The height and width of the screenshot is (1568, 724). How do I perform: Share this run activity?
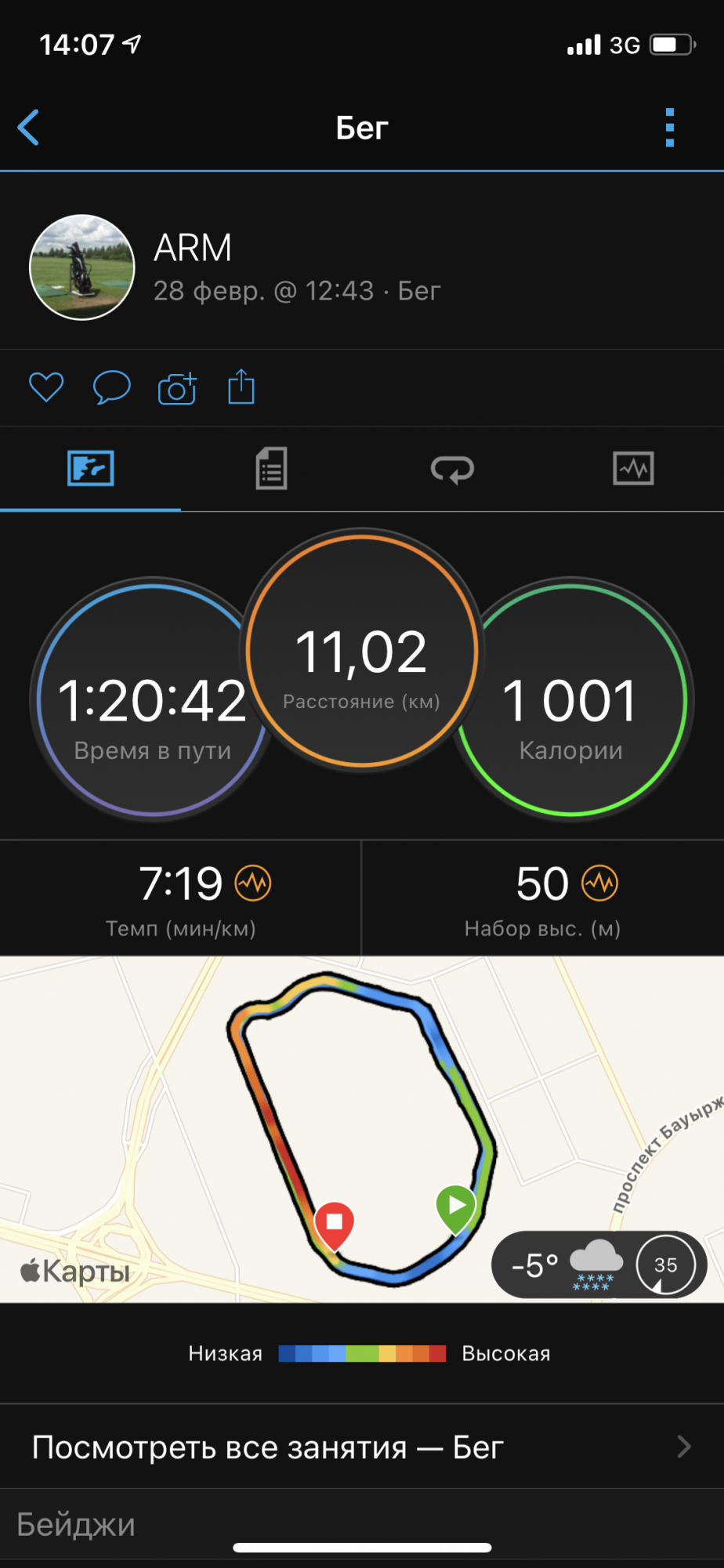click(241, 387)
